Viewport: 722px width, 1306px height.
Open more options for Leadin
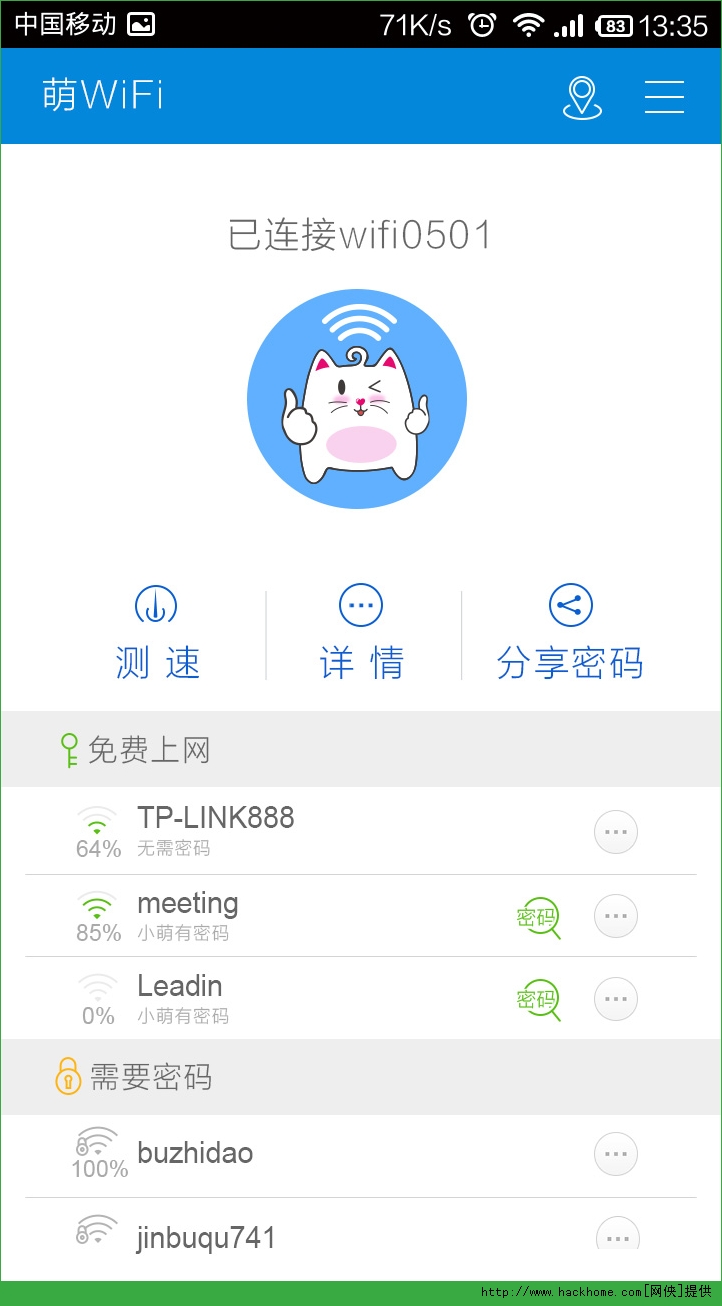pos(616,999)
